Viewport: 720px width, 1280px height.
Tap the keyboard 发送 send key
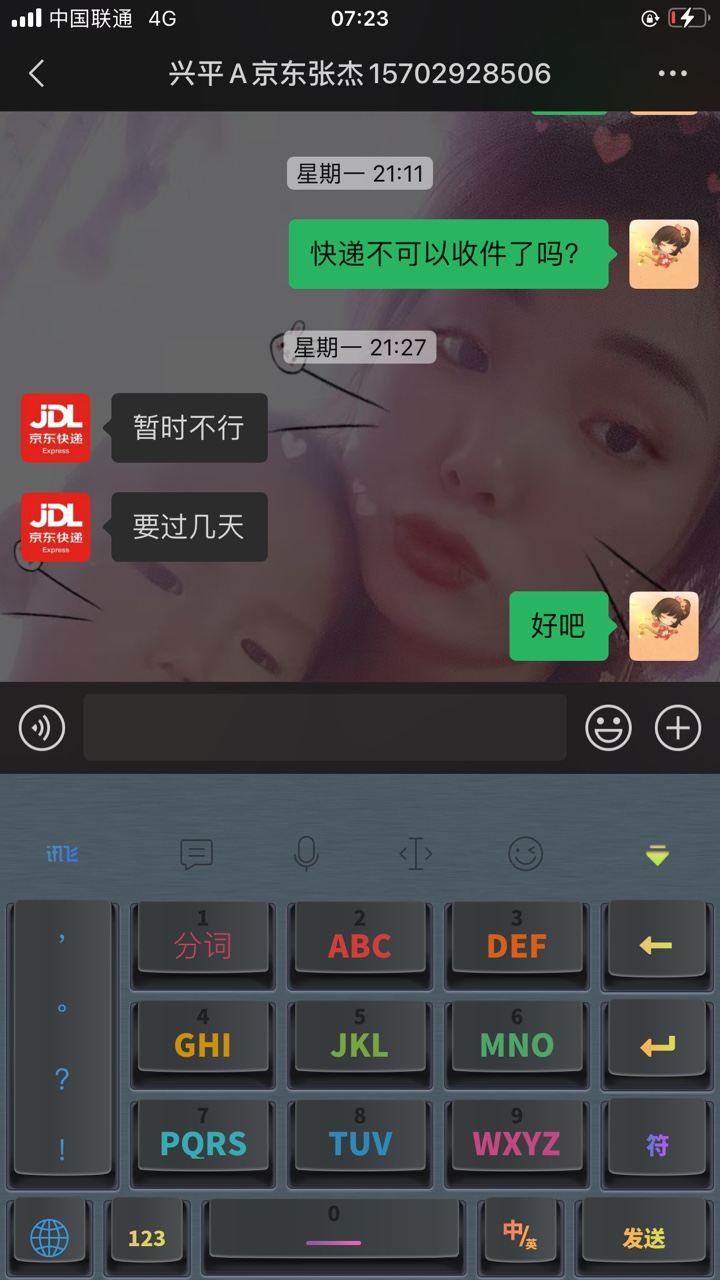pos(643,1238)
